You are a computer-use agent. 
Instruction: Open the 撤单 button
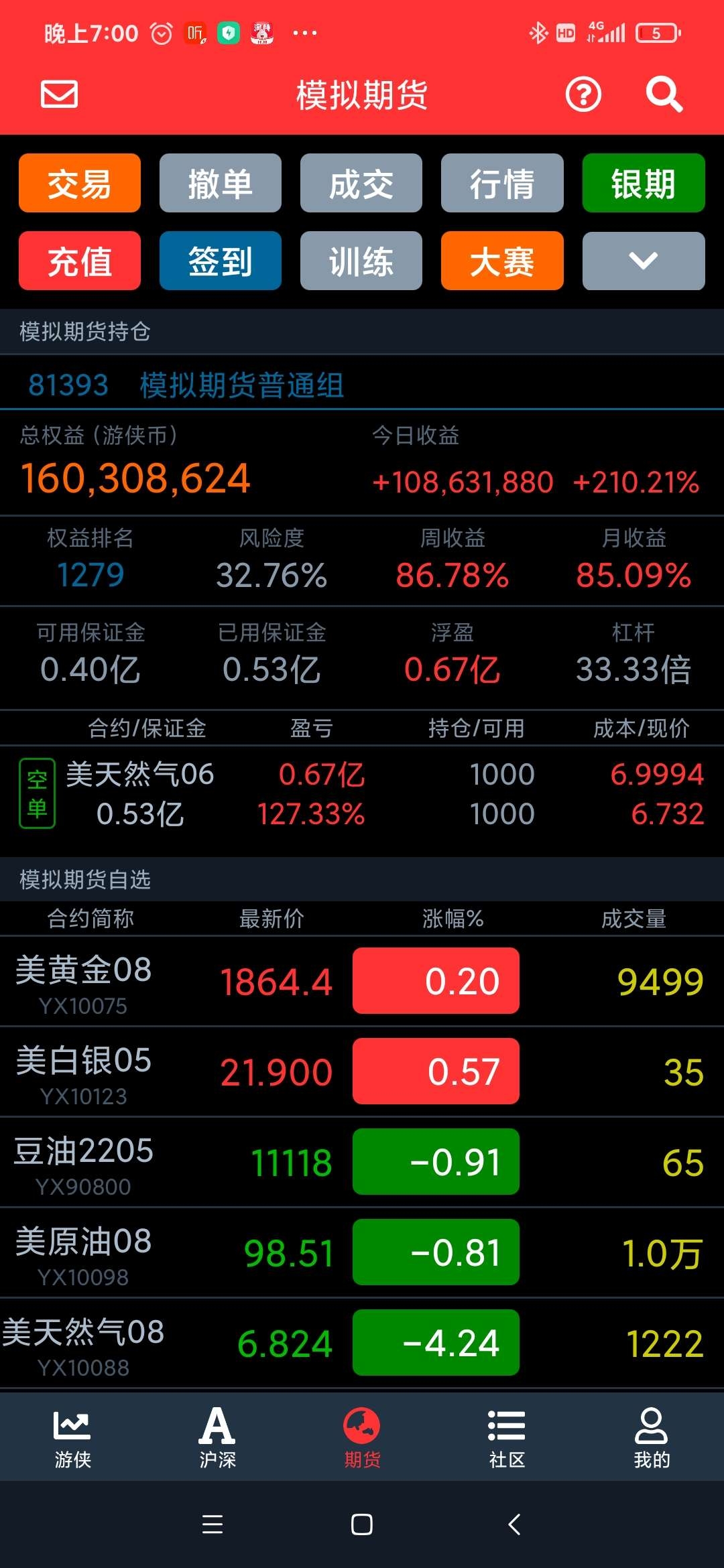tap(221, 183)
